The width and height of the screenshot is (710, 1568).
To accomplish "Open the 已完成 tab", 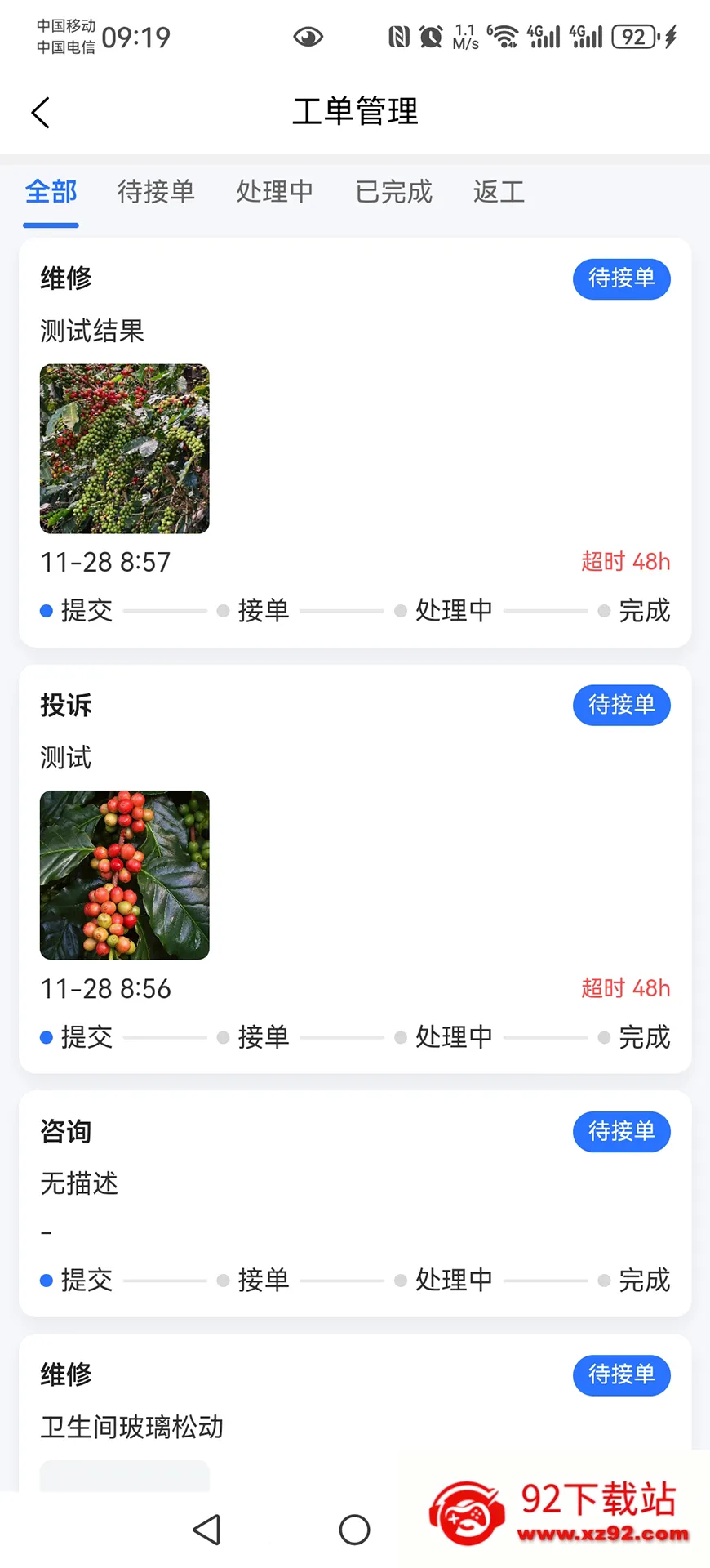I will pos(393,192).
